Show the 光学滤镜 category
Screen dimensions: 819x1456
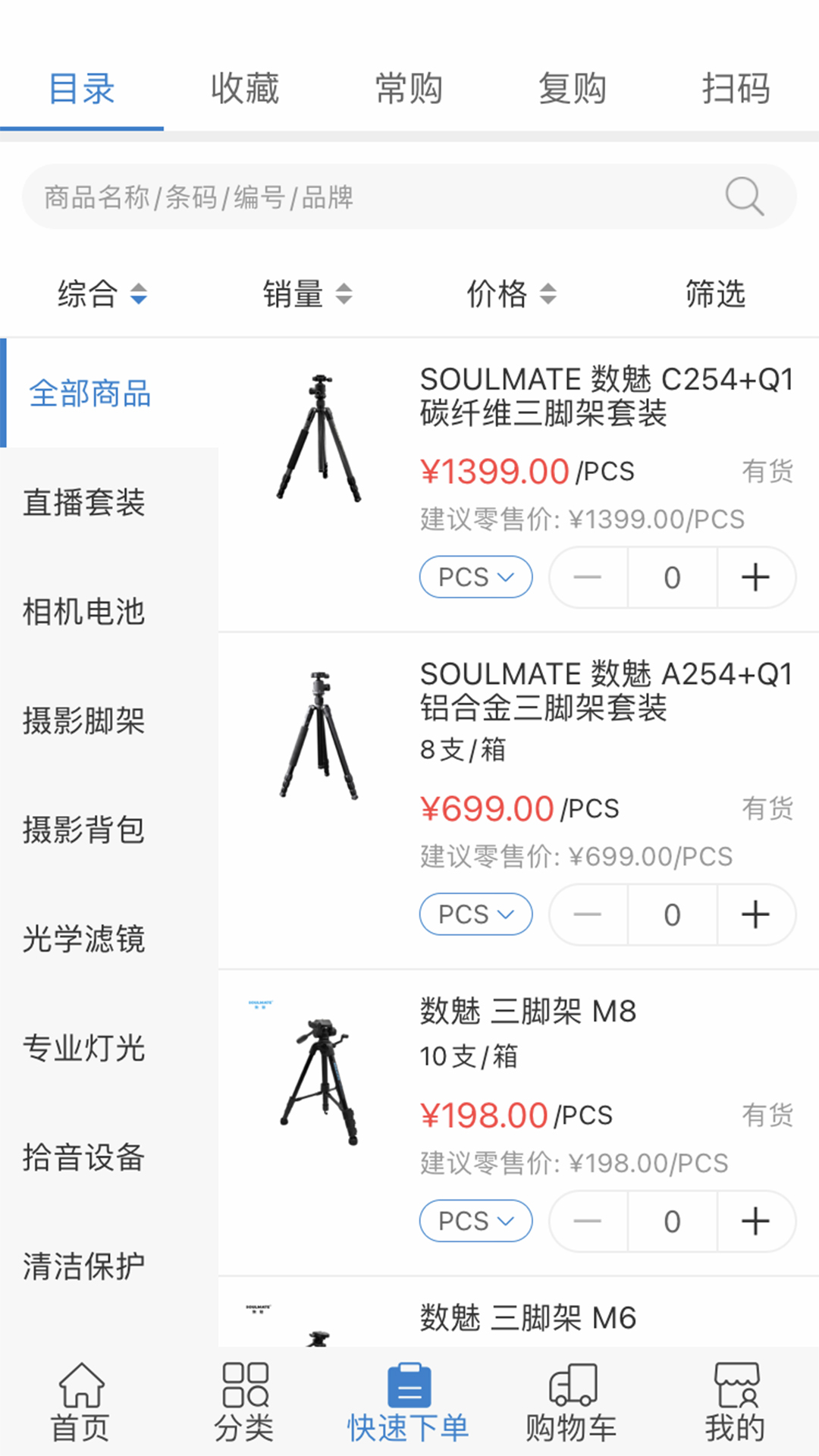click(x=84, y=940)
